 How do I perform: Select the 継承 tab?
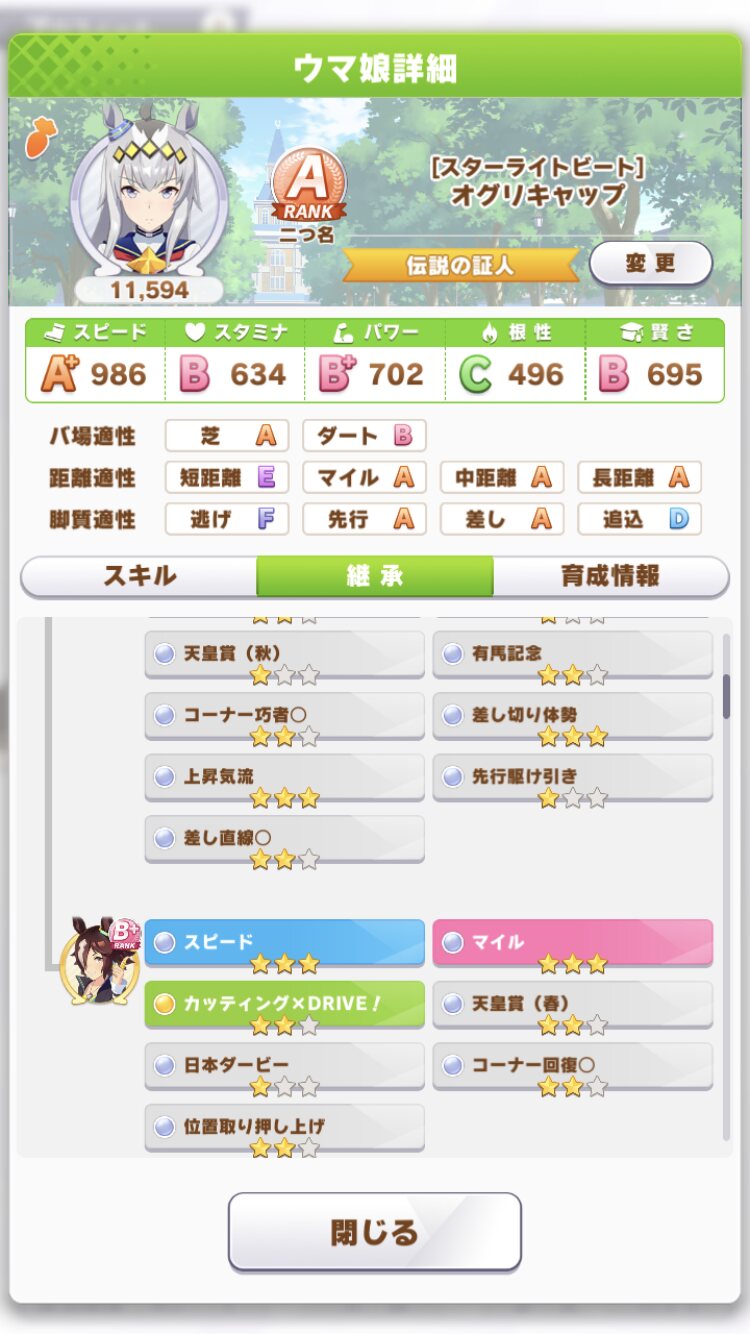point(375,576)
